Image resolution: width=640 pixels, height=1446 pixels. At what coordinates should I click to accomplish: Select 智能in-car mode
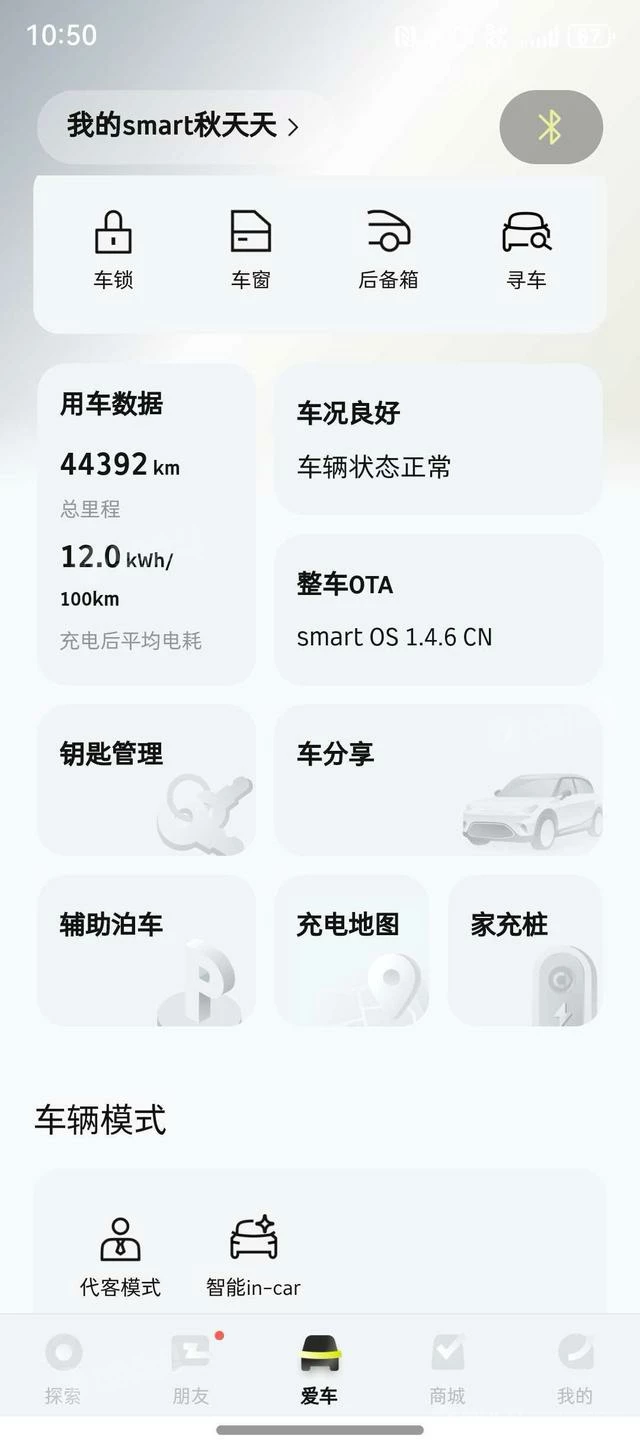pyautogui.click(x=253, y=1257)
